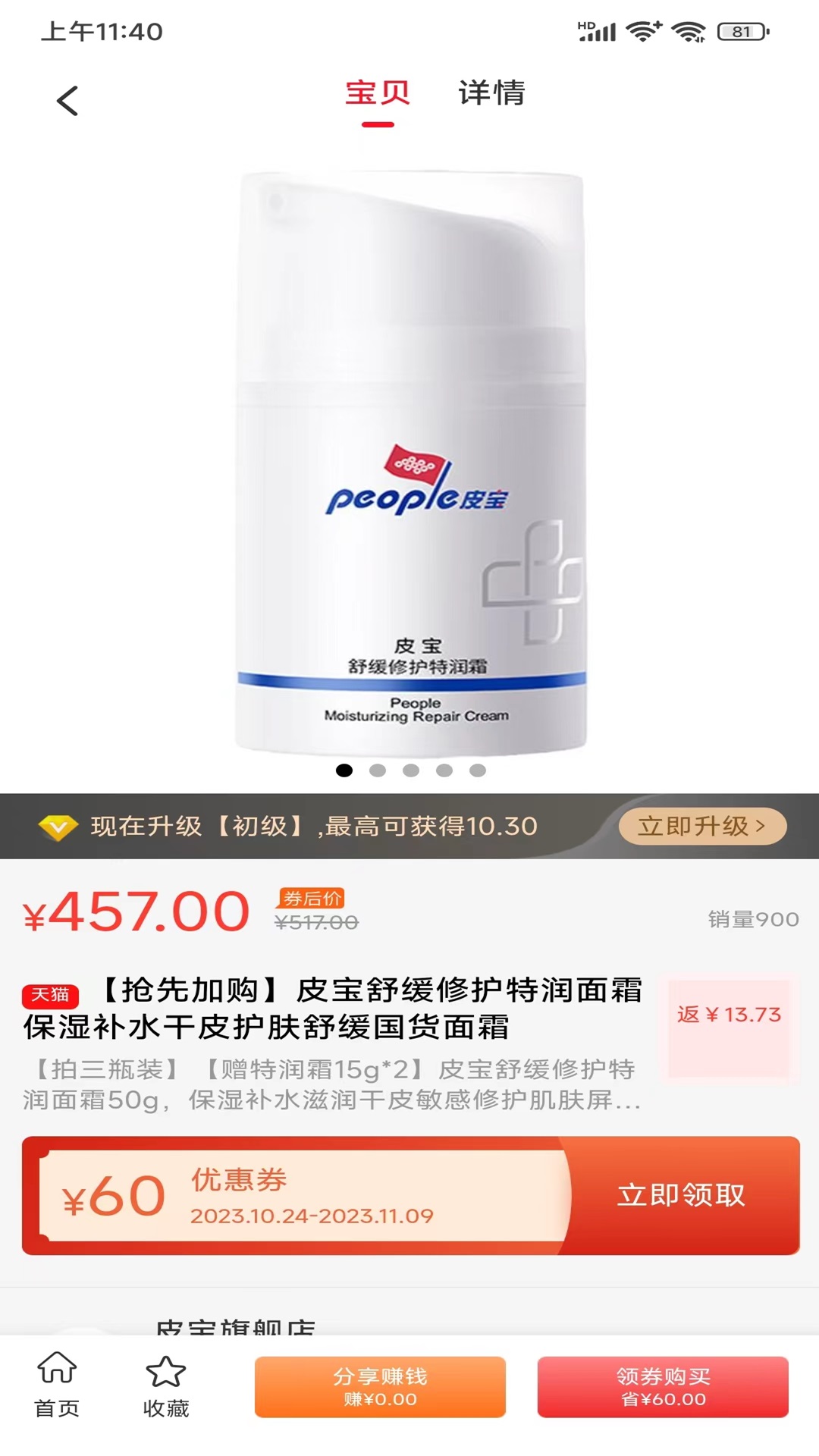819x1456 pixels.
Task: Click the ¥60 优惠券 coupon card
Action: (303, 1194)
